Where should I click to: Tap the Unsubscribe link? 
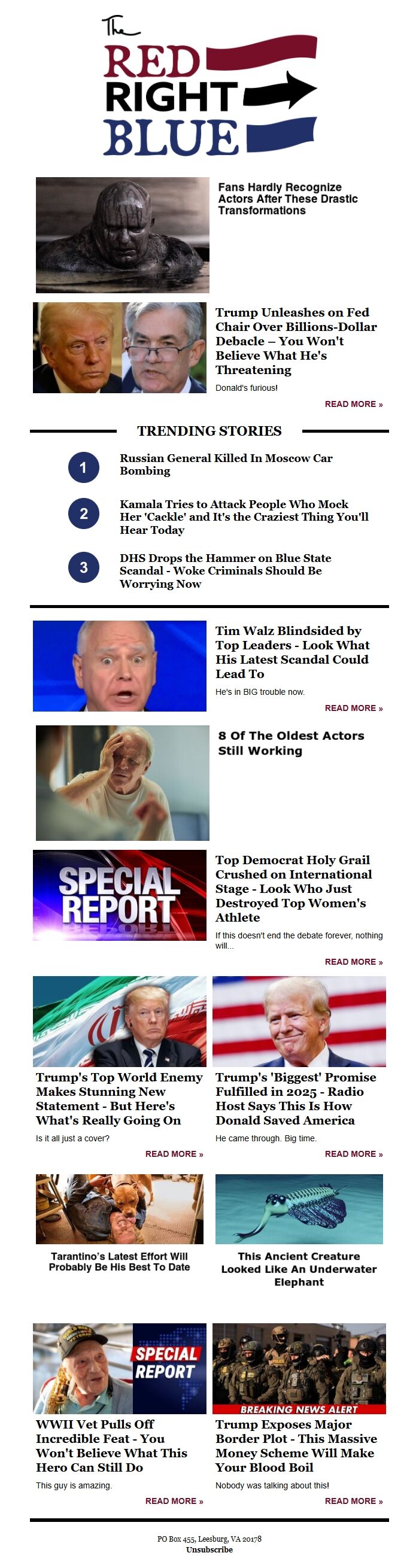pyautogui.click(x=209, y=1549)
